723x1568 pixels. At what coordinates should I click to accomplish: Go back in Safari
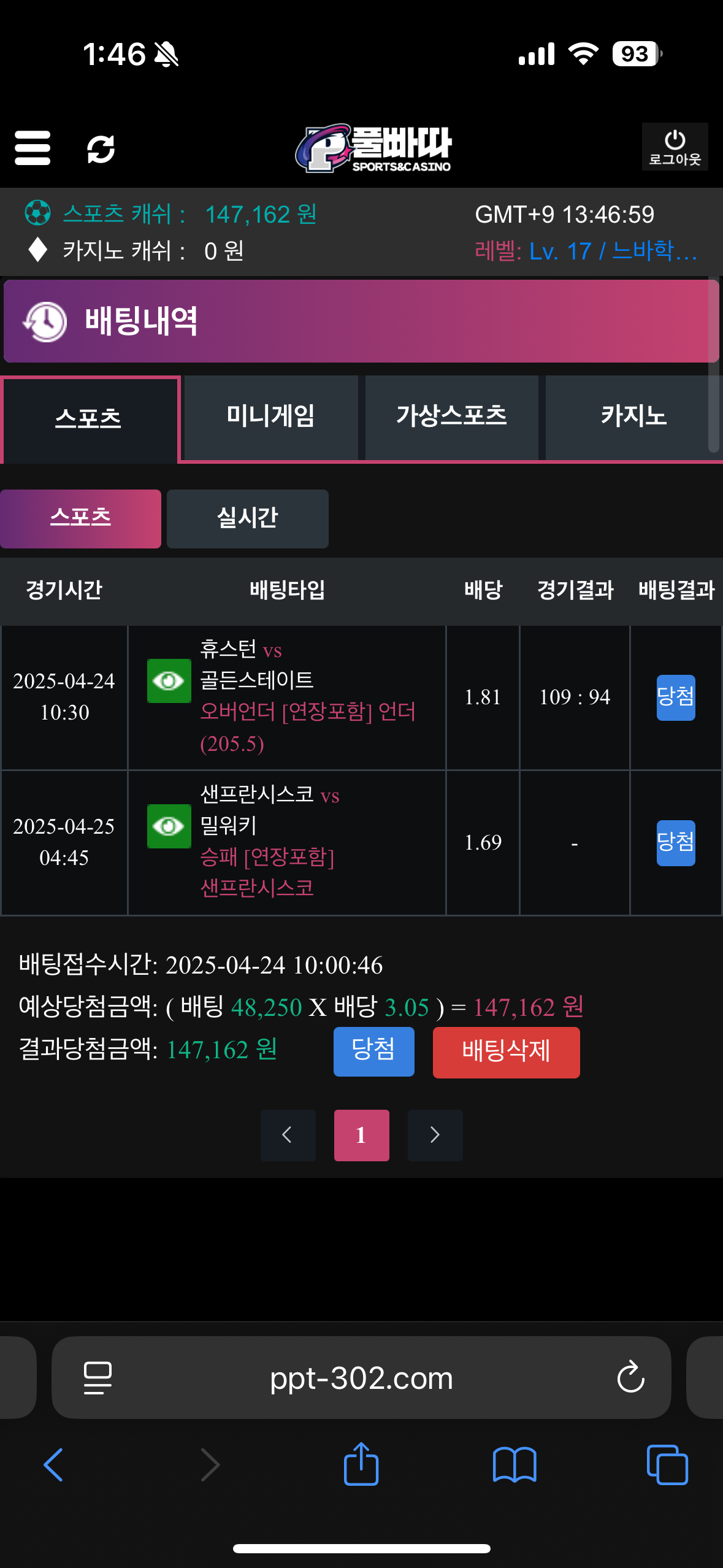point(54,1465)
